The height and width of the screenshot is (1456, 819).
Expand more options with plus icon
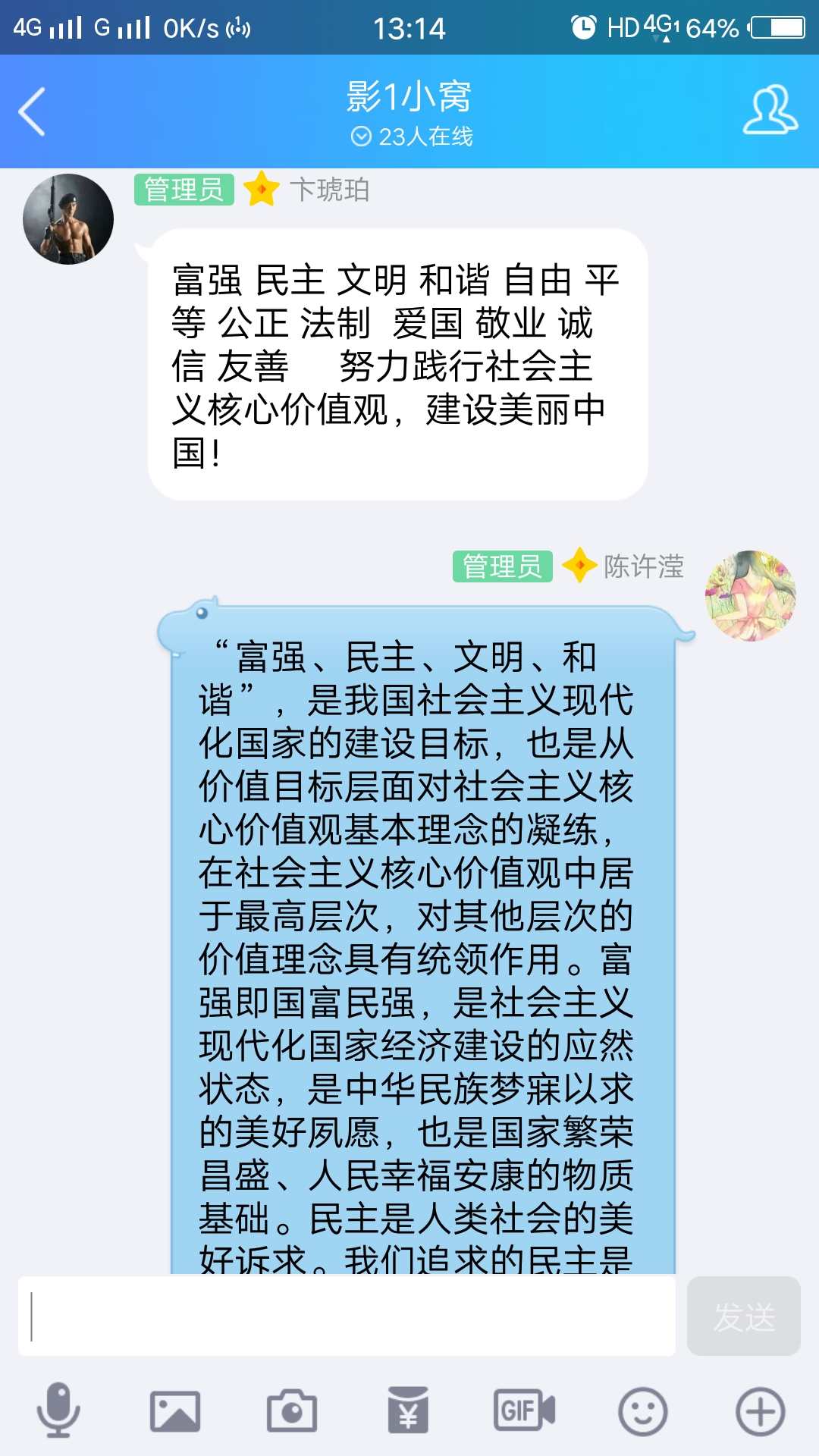760,1410
